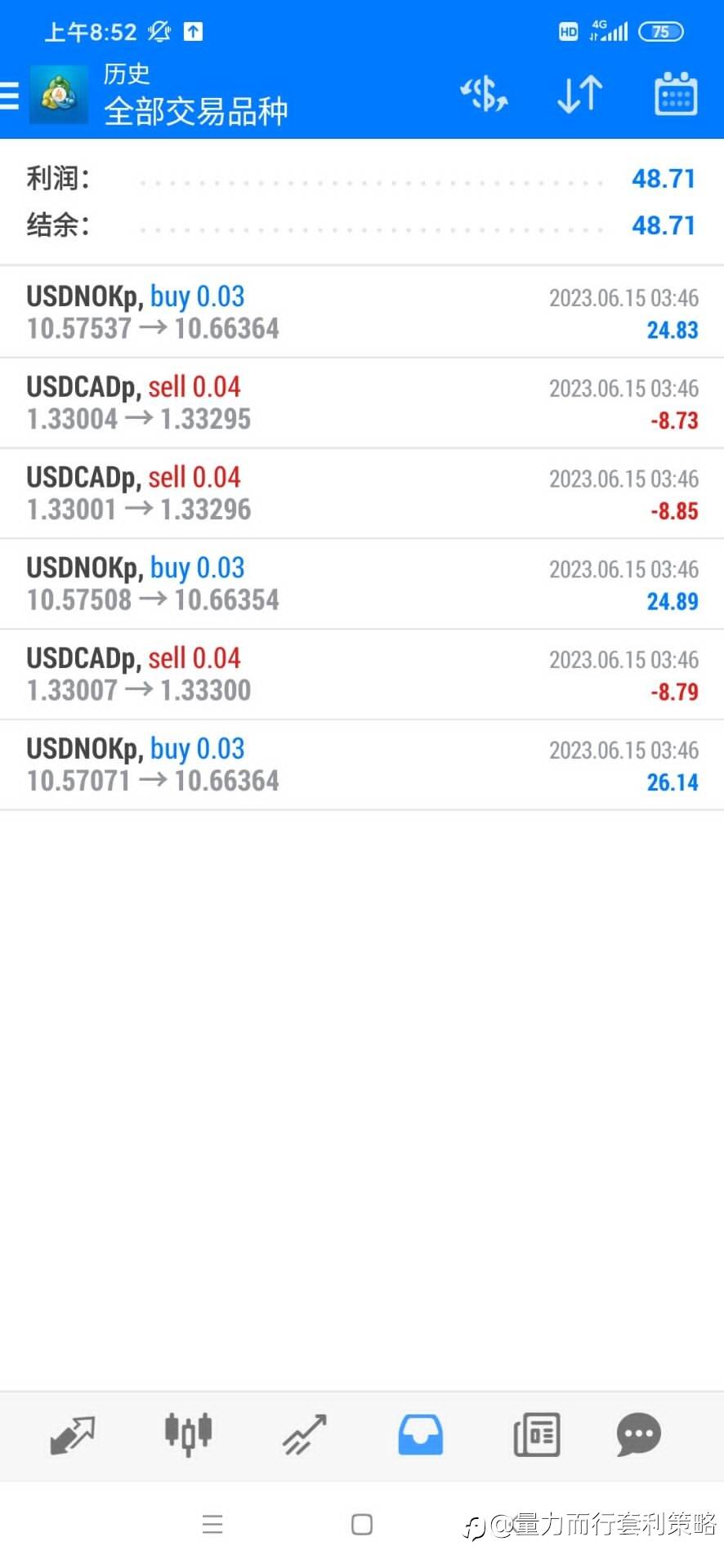Select the History inbox tab
The width and height of the screenshot is (724, 1568).
[421, 1435]
